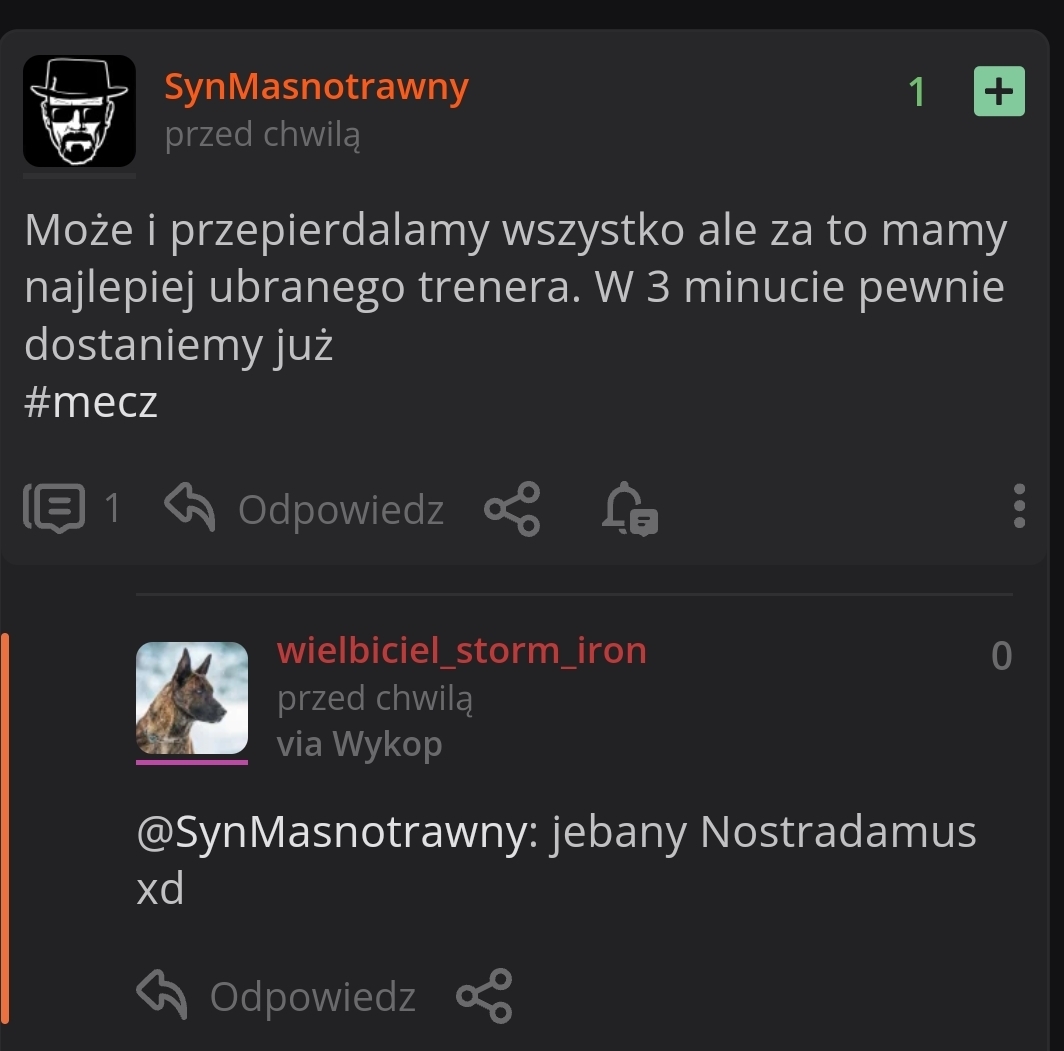The image size is (1064, 1051).
Task: Open the wielbiciel_storm_iron username link
Action: [x=461, y=651]
